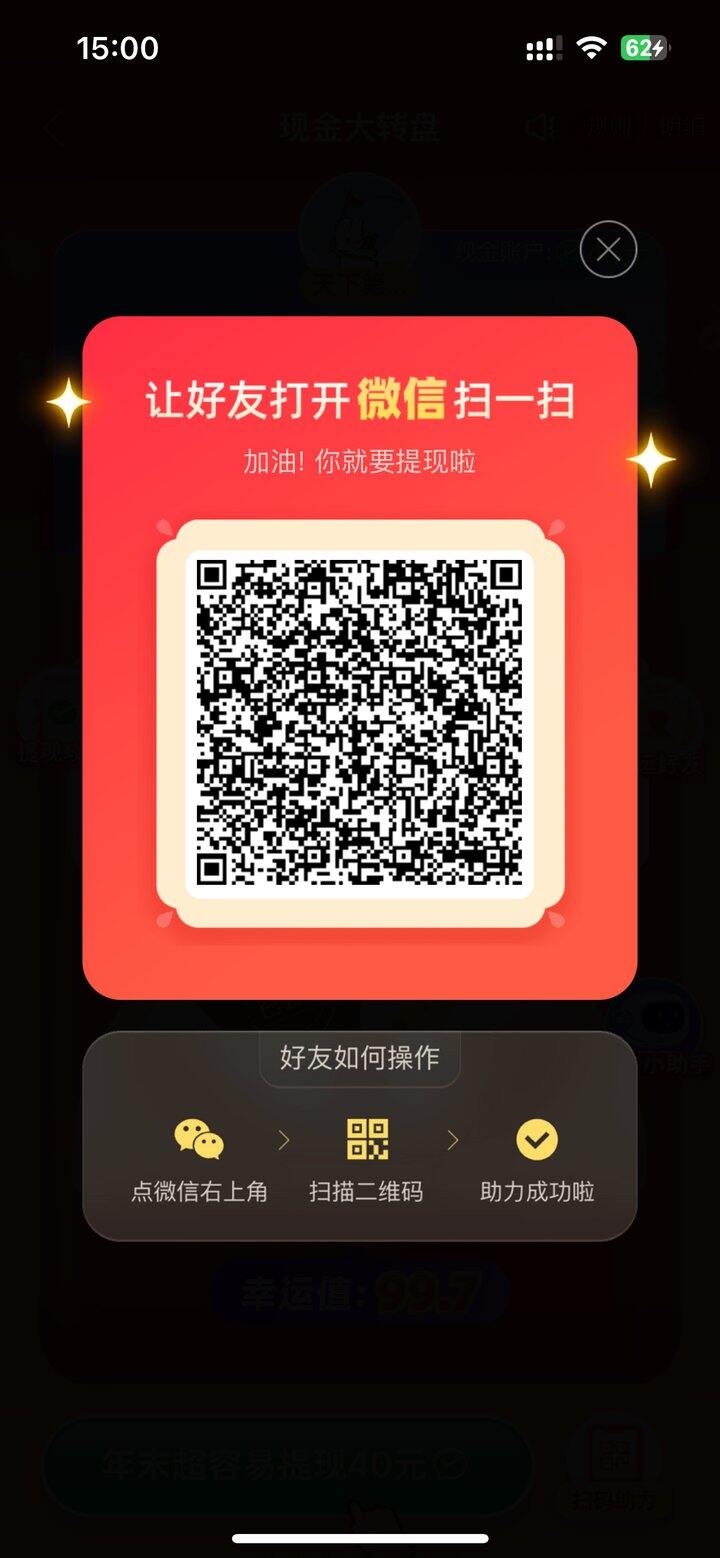Tap the WeChat icon in the instructions row
The height and width of the screenshot is (1558, 720).
click(197, 1139)
